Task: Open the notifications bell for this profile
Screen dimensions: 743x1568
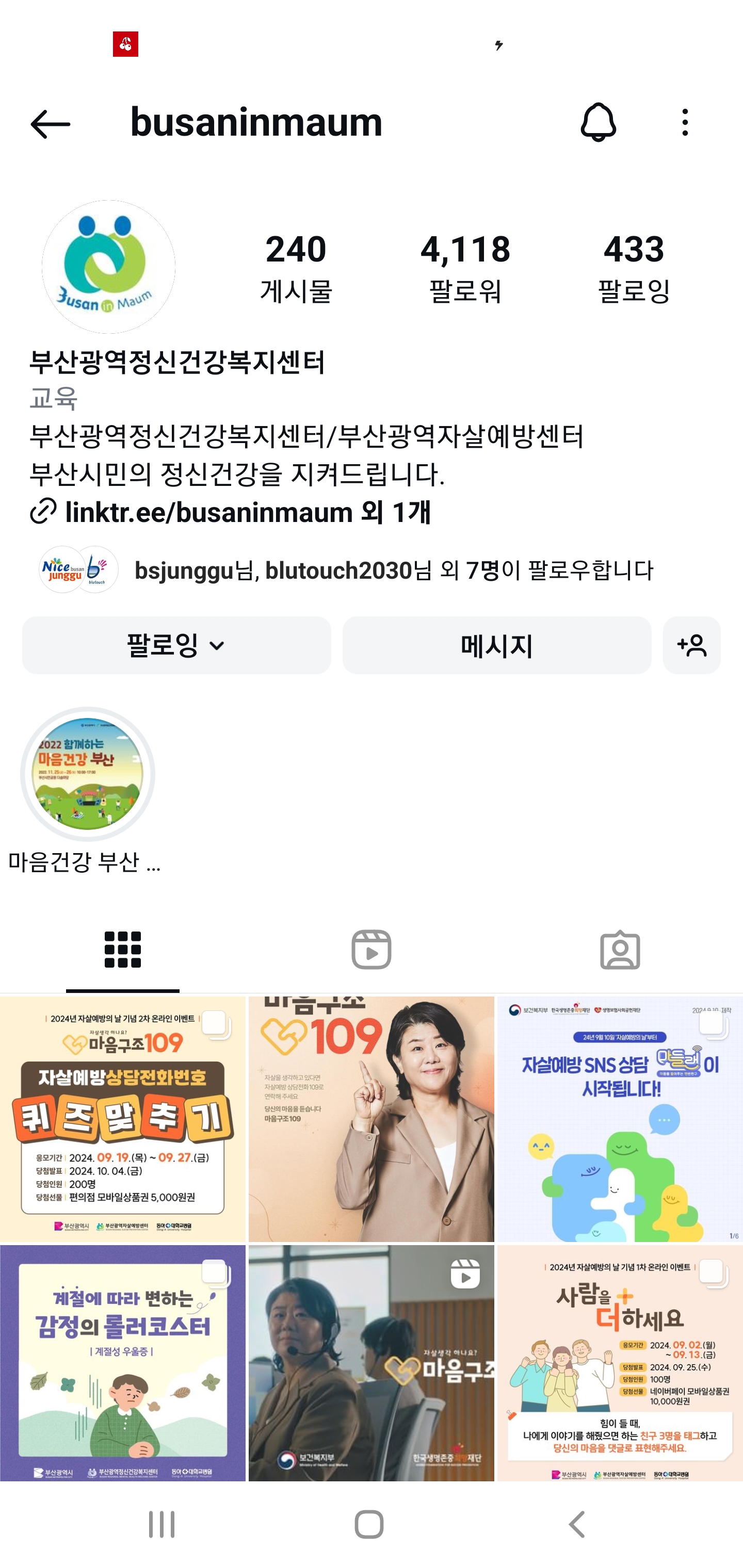Action: [x=598, y=123]
